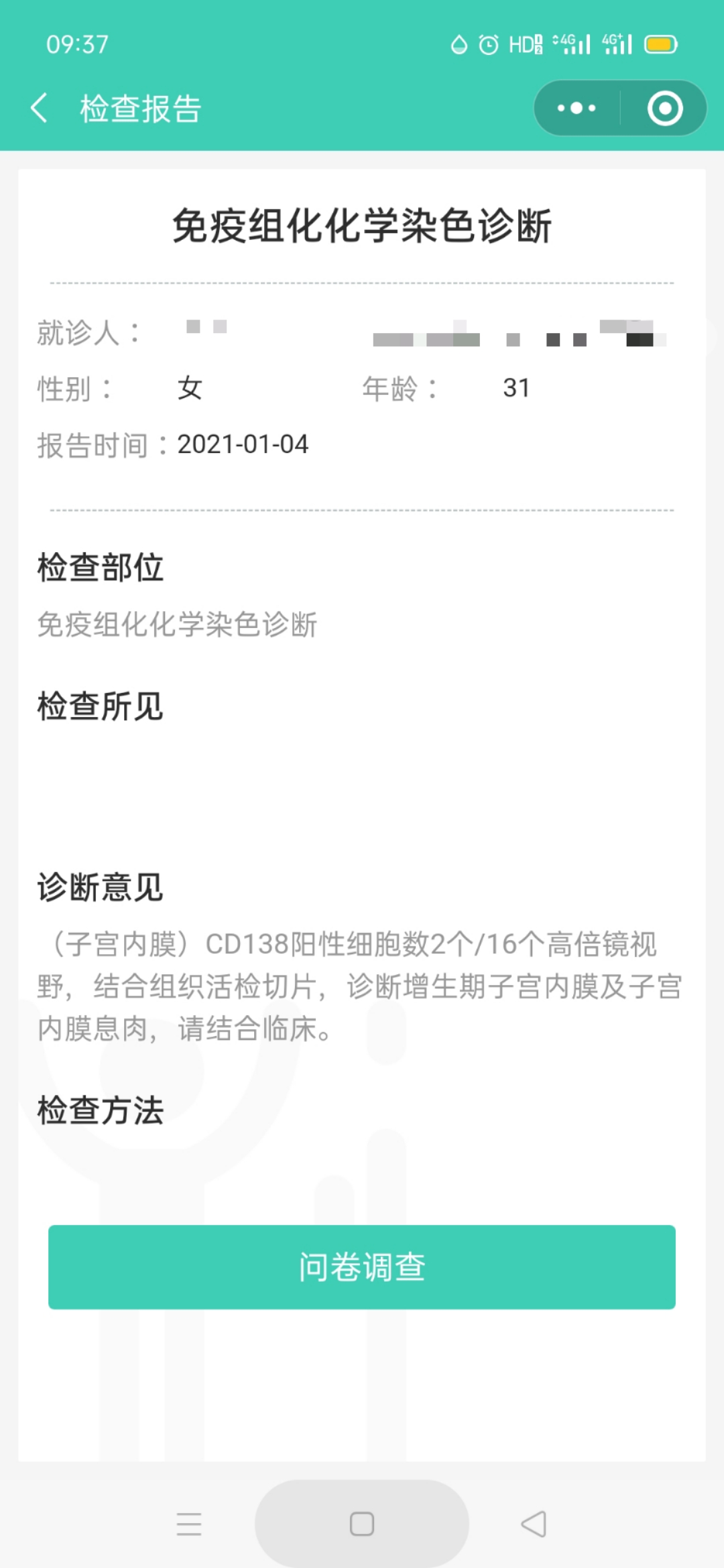The width and height of the screenshot is (724, 1568).
Task: Open the 问卷调查 survey
Action: coord(362,1266)
